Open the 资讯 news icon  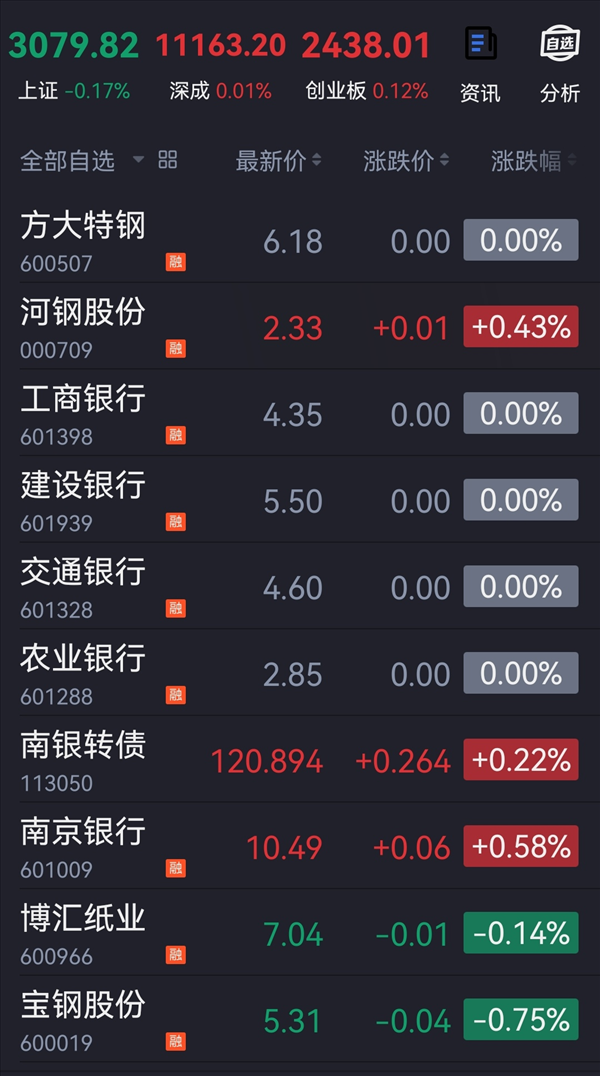[481, 65]
